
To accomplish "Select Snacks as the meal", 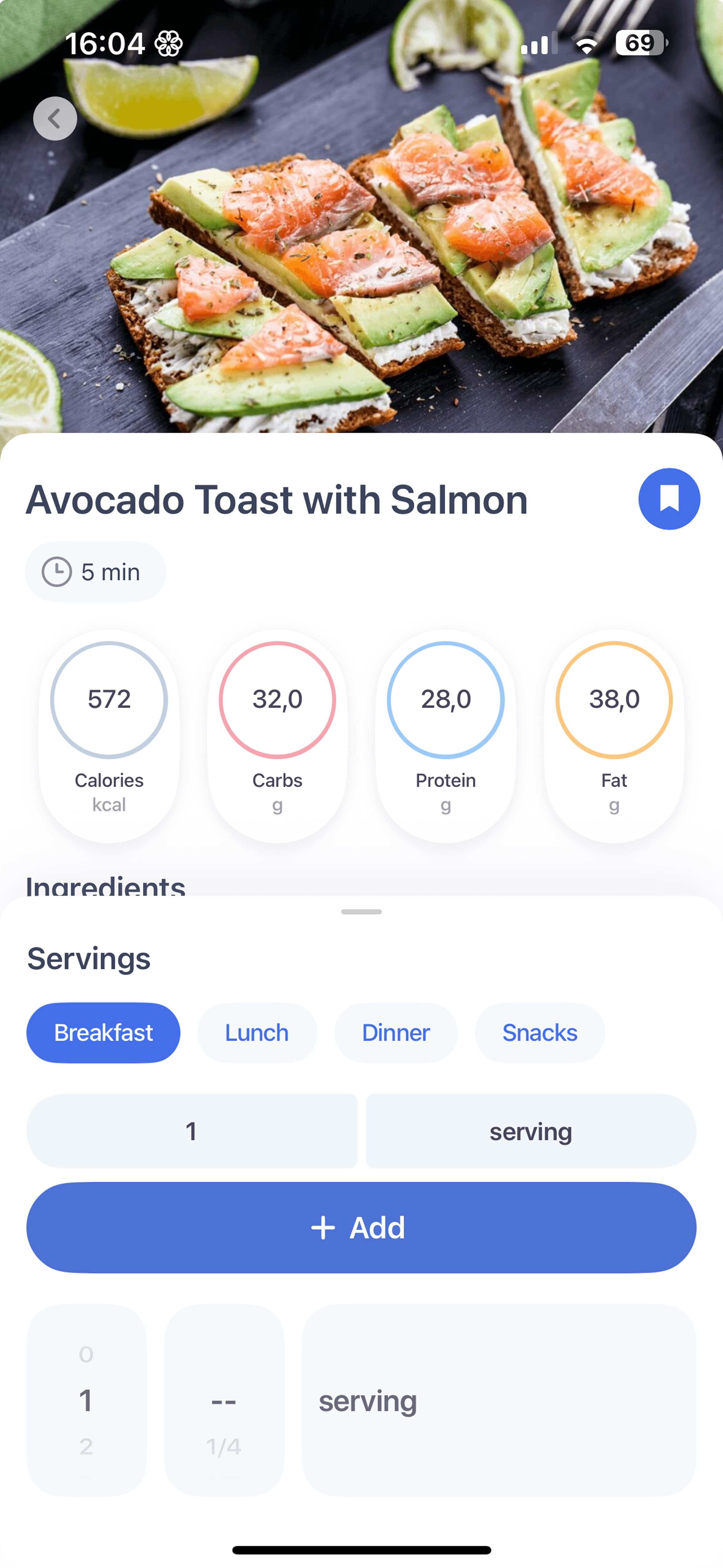I will pos(539,1032).
